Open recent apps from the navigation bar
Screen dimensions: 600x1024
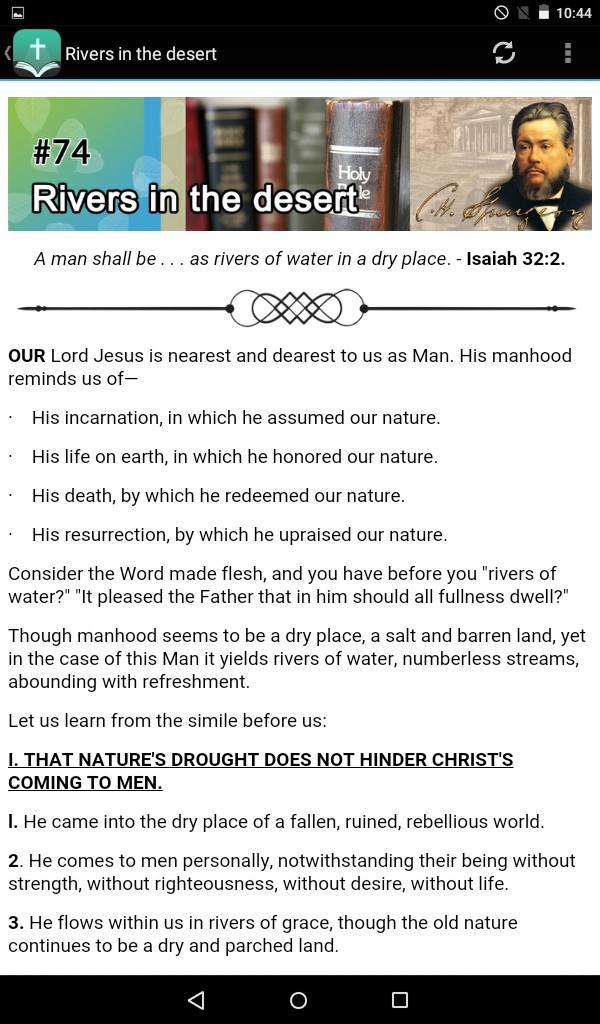tap(400, 999)
